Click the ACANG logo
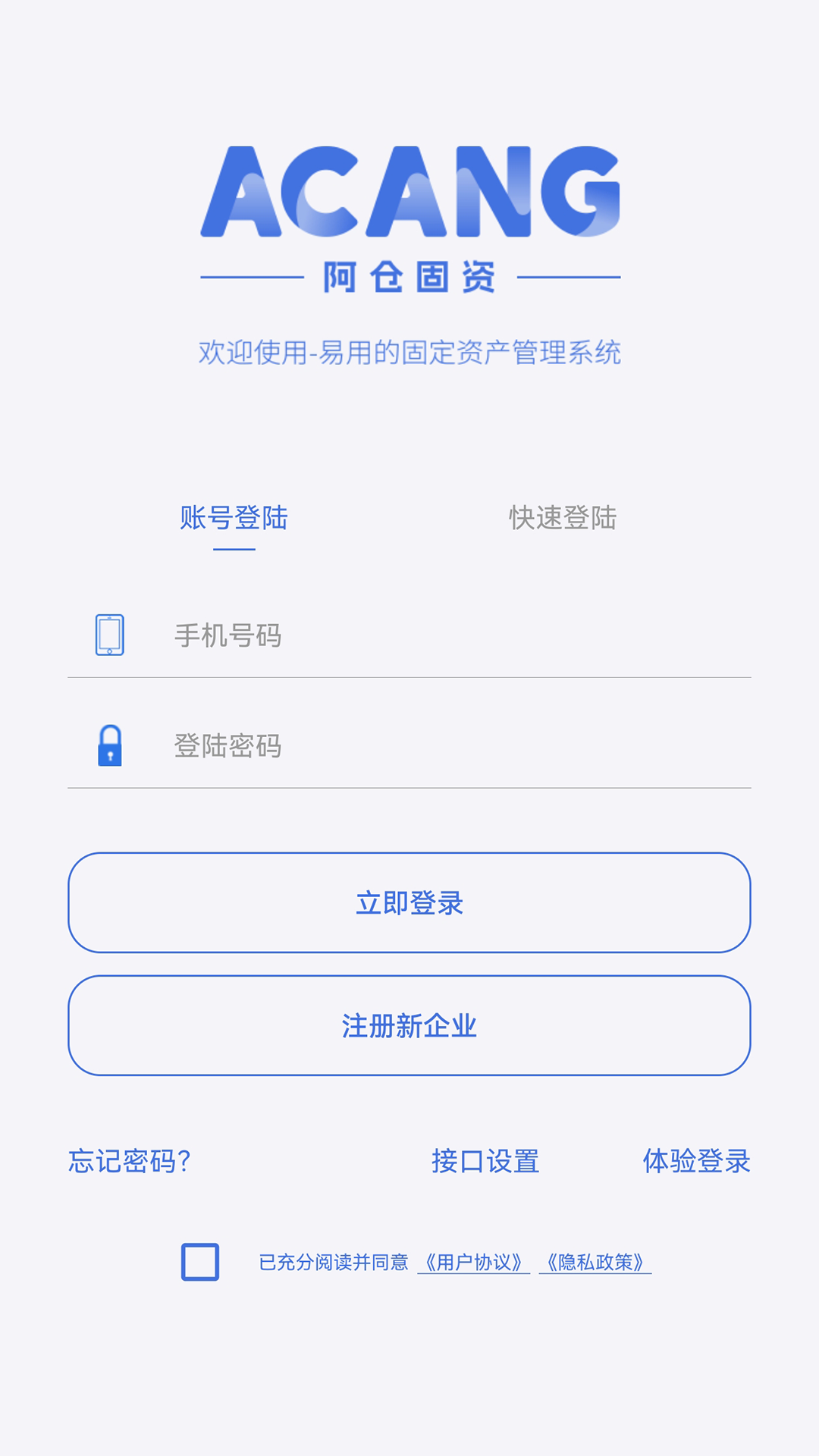Screen dimensions: 819x1456 pos(409,197)
